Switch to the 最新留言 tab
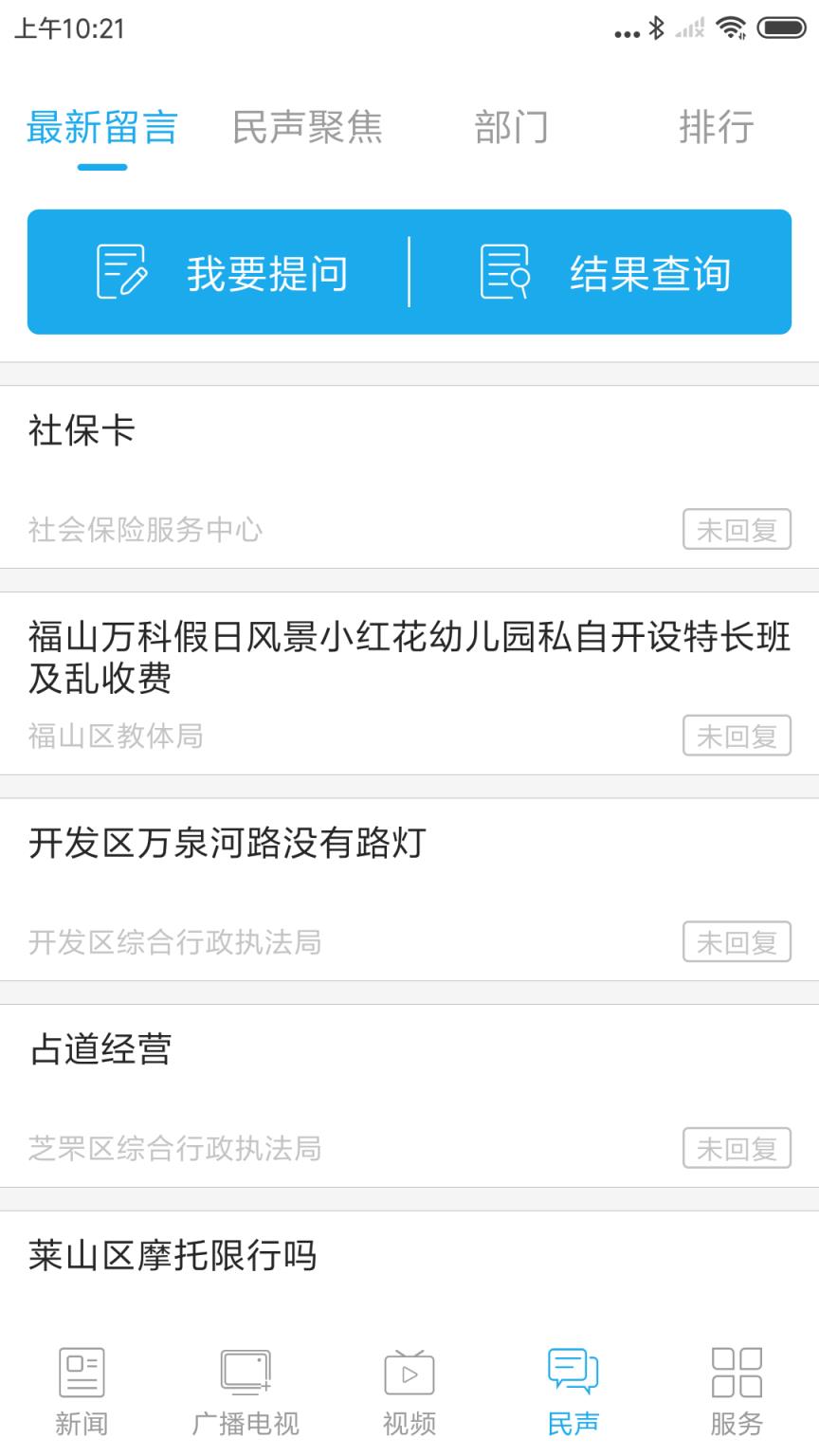The height and width of the screenshot is (1456, 819). click(x=100, y=129)
